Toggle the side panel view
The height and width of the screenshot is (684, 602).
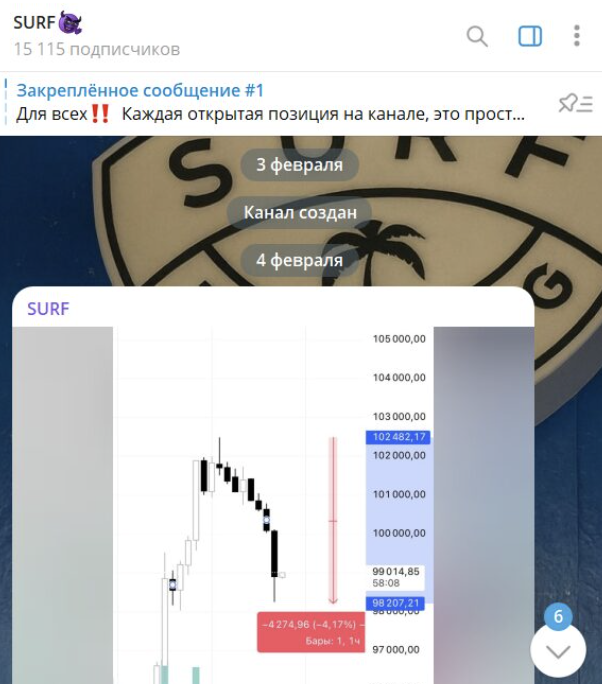coord(530,37)
